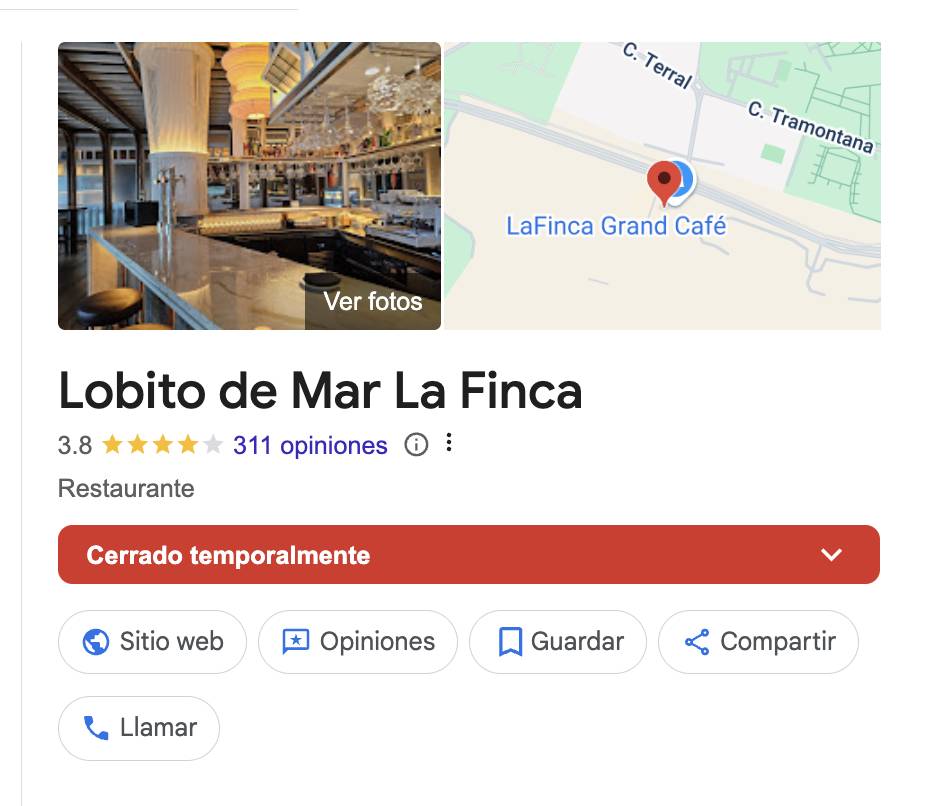Screen dimensions: 936x806
Task: Visit the restaurant's Sitio web
Action: click(152, 642)
